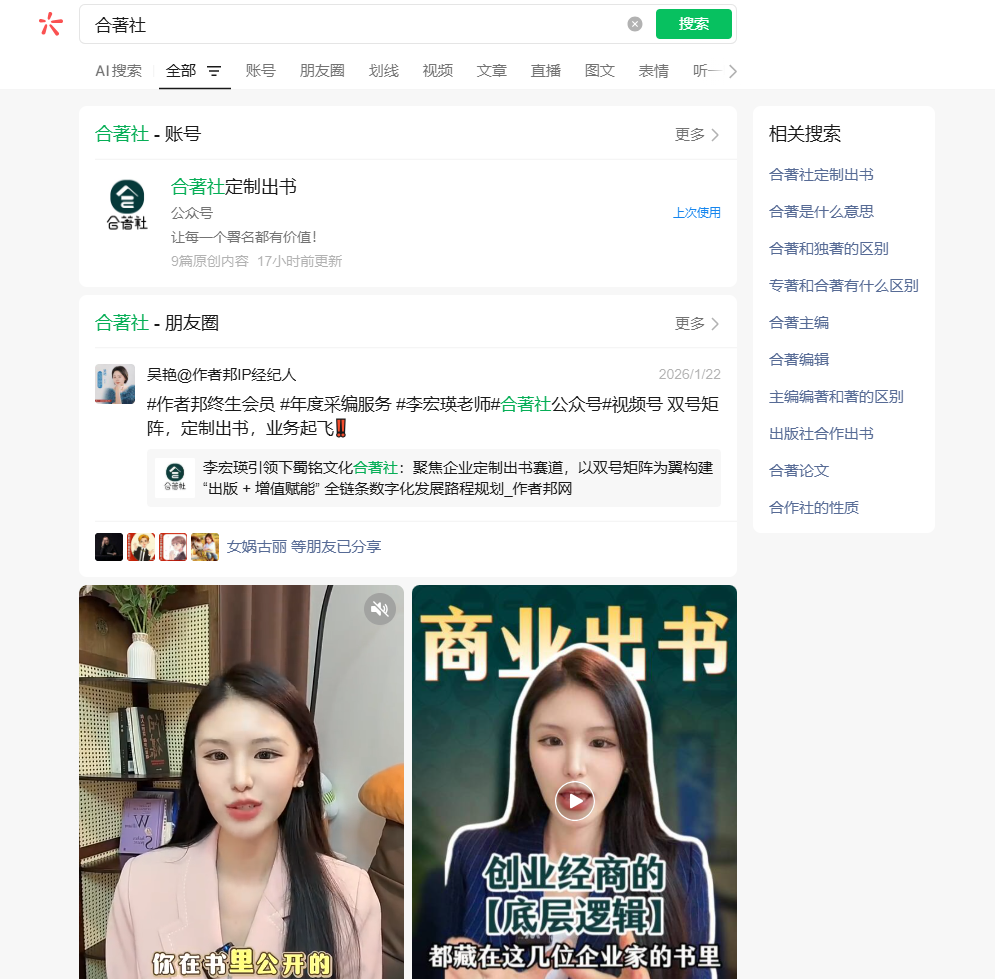Tap related search 合著是什么意思

point(821,212)
